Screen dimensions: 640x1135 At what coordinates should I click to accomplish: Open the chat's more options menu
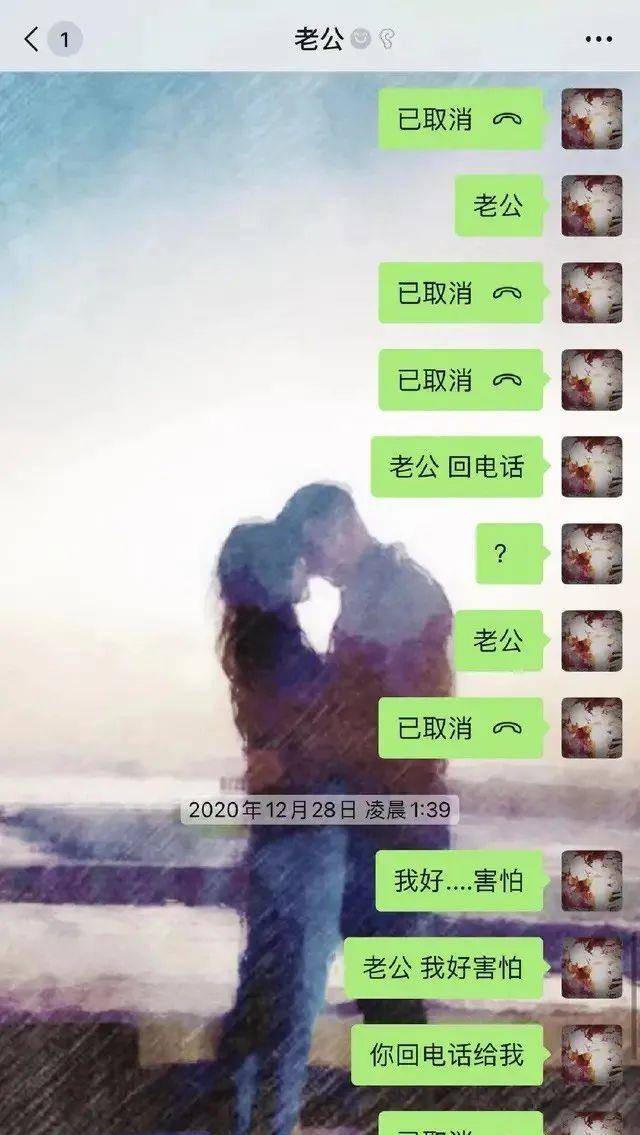click(x=598, y=39)
